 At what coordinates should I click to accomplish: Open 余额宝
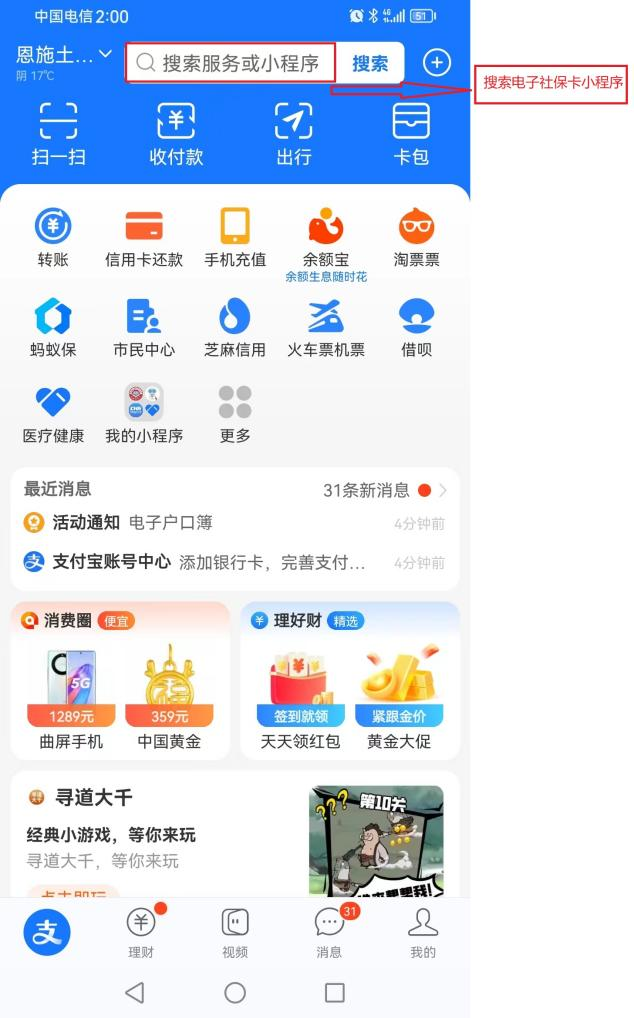pyautogui.click(x=326, y=239)
